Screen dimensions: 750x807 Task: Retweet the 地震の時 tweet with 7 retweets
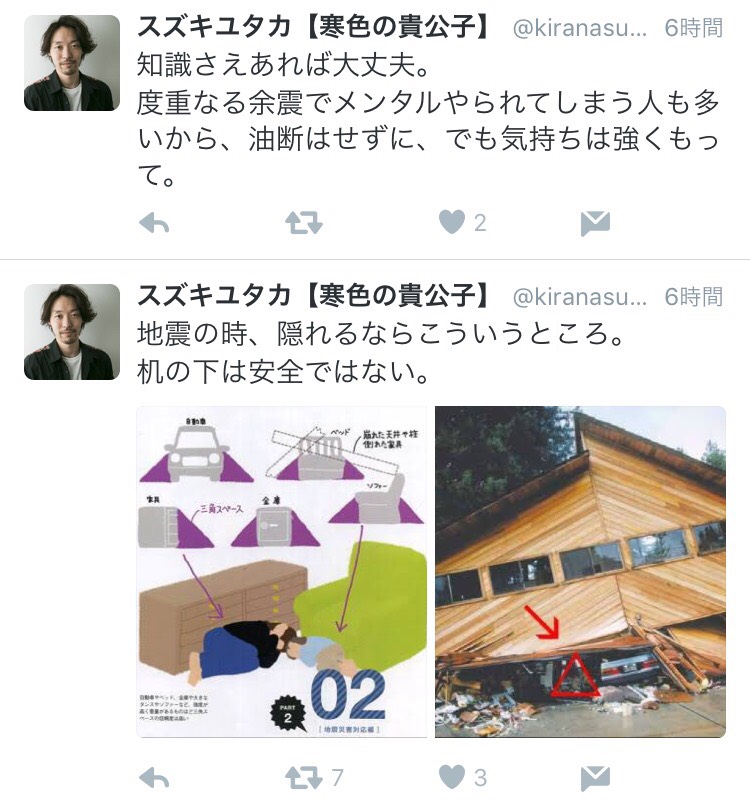(x=304, y=777)
